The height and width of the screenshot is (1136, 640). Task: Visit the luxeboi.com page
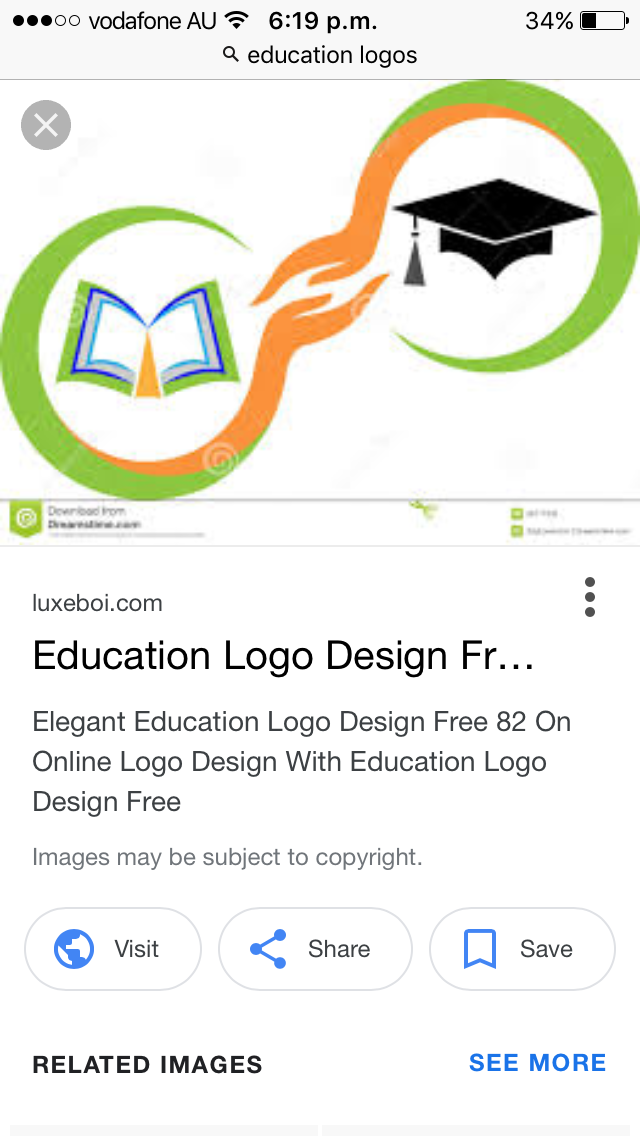pos(113,948)
